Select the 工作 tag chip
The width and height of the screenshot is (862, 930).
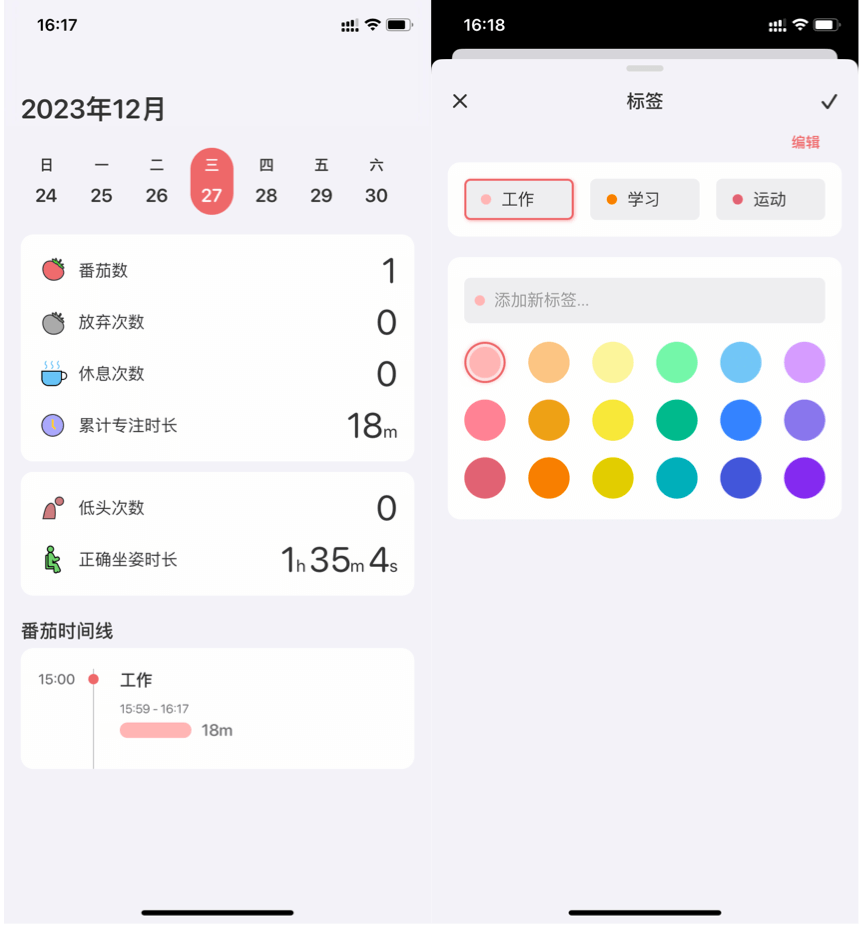click(519, 200)
